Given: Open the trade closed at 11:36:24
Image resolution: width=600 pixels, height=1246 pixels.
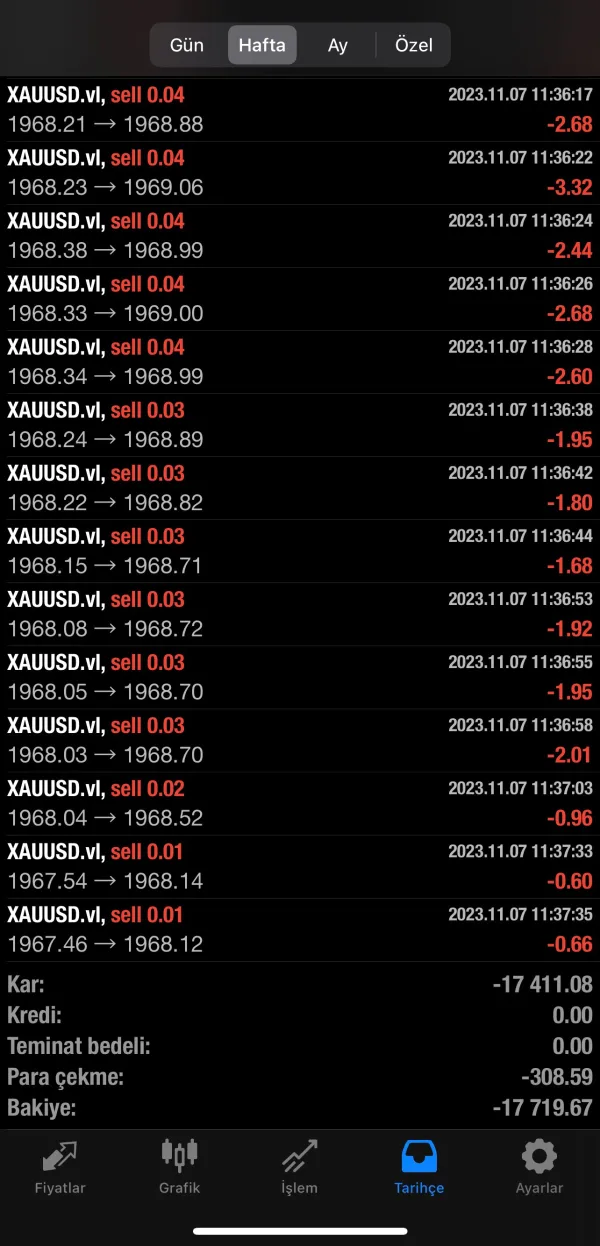Looking at the screenshot, I should (x=300, y=236).
